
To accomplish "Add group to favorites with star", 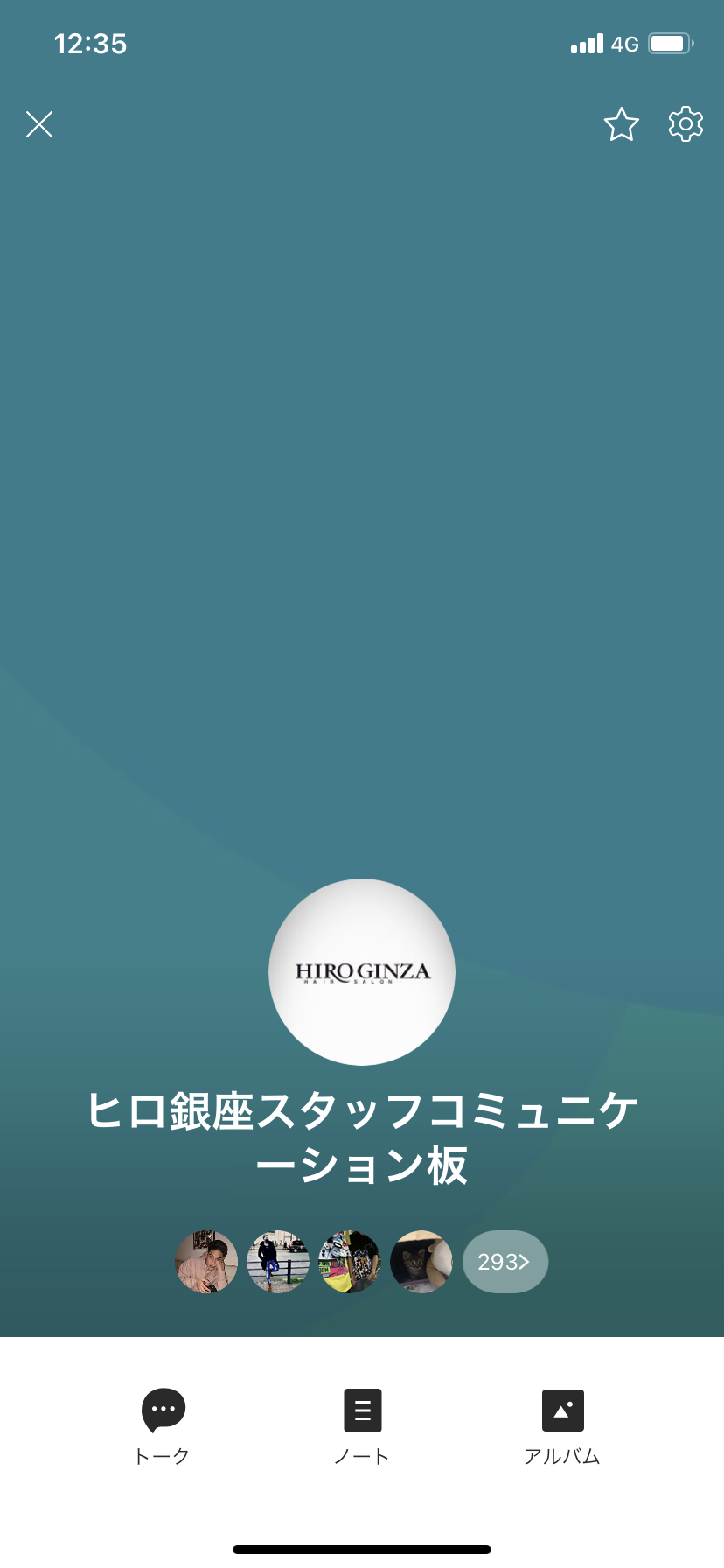I will click(621, 124).
